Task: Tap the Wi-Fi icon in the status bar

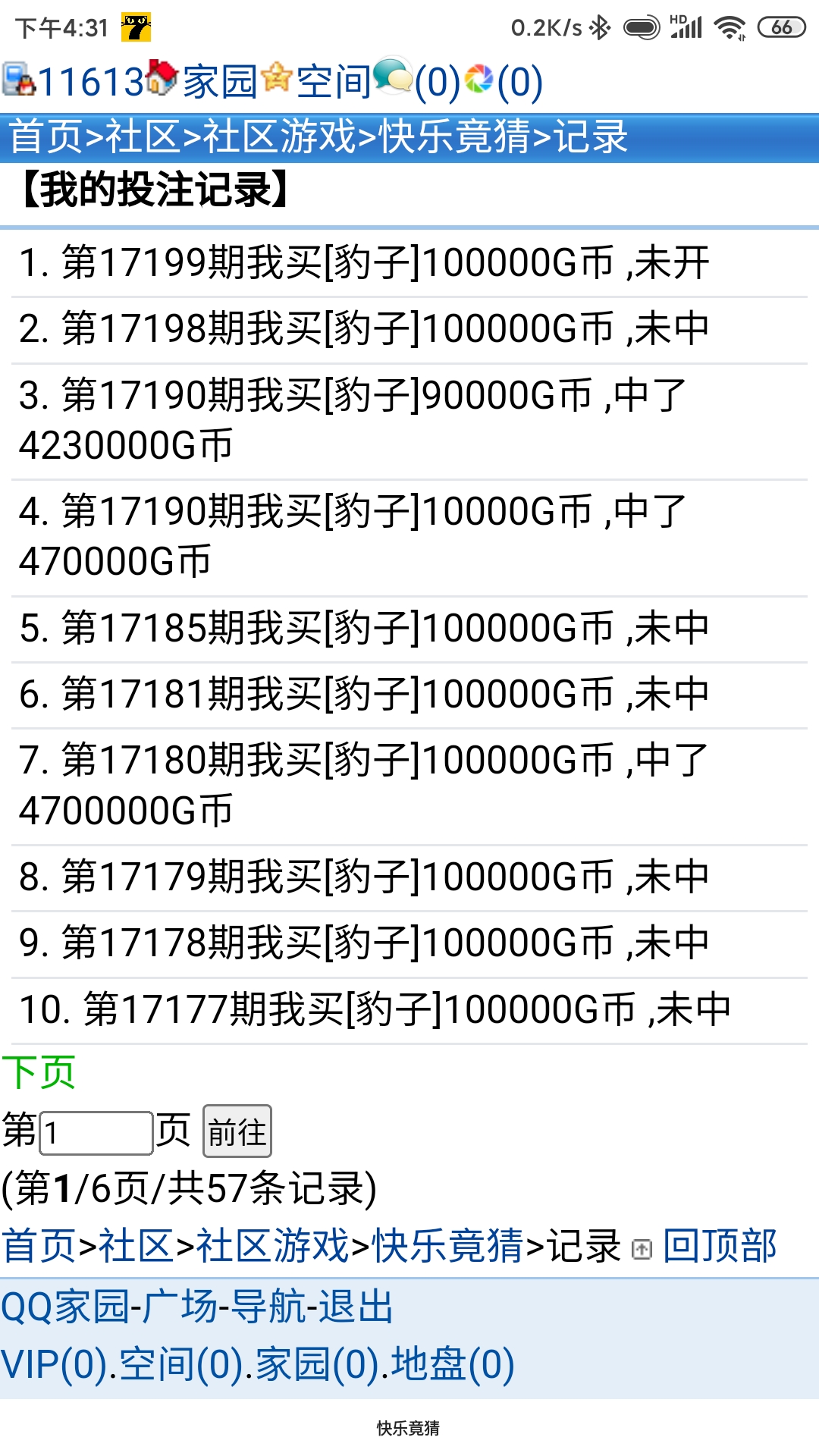Action: point(730,25)
